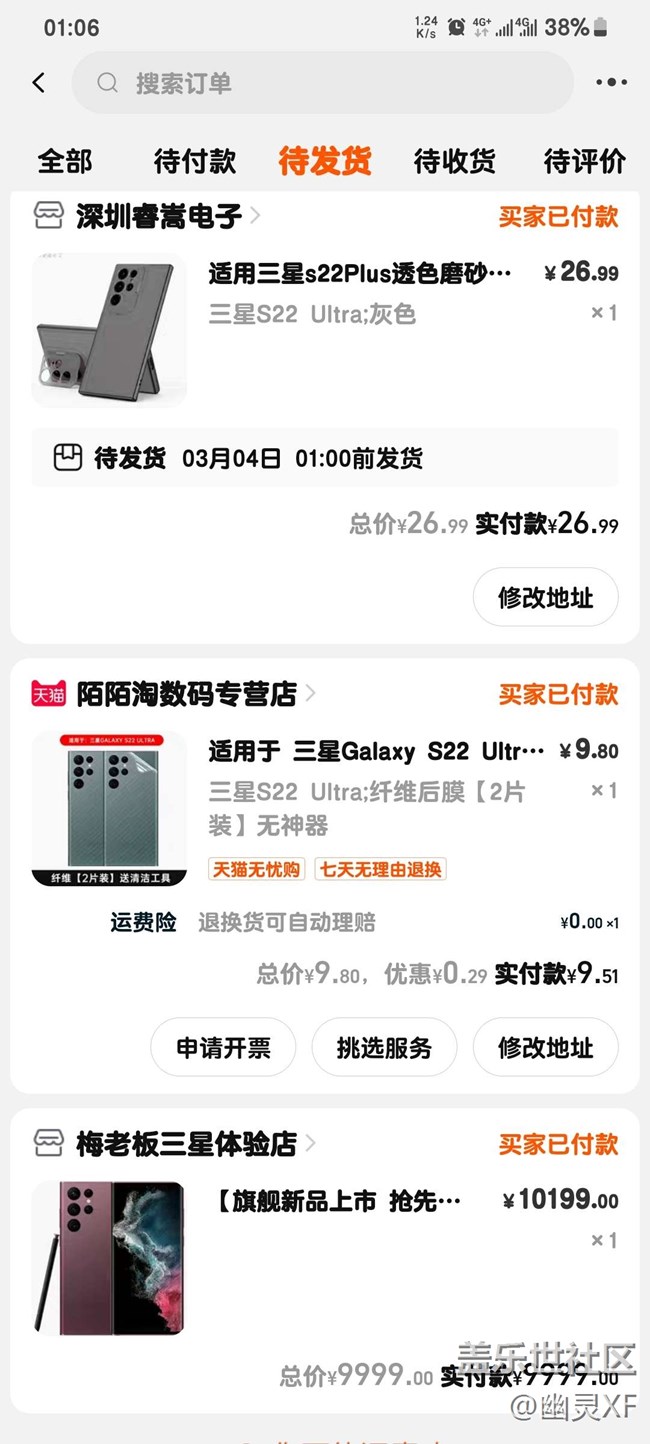Open the Galaxy S22 Ultra back film order

tap(376, 751)
